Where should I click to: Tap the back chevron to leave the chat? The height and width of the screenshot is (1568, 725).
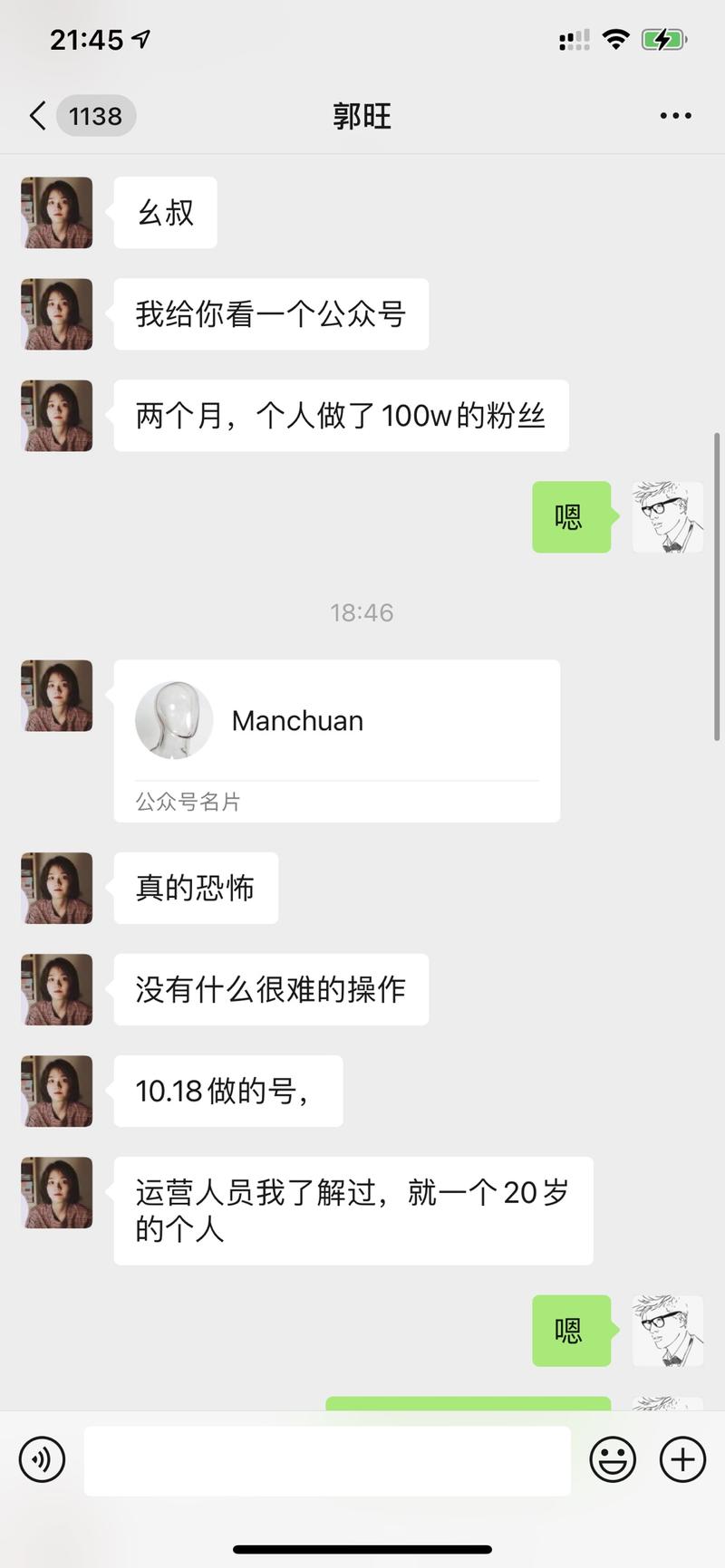[x=36, y=116]
